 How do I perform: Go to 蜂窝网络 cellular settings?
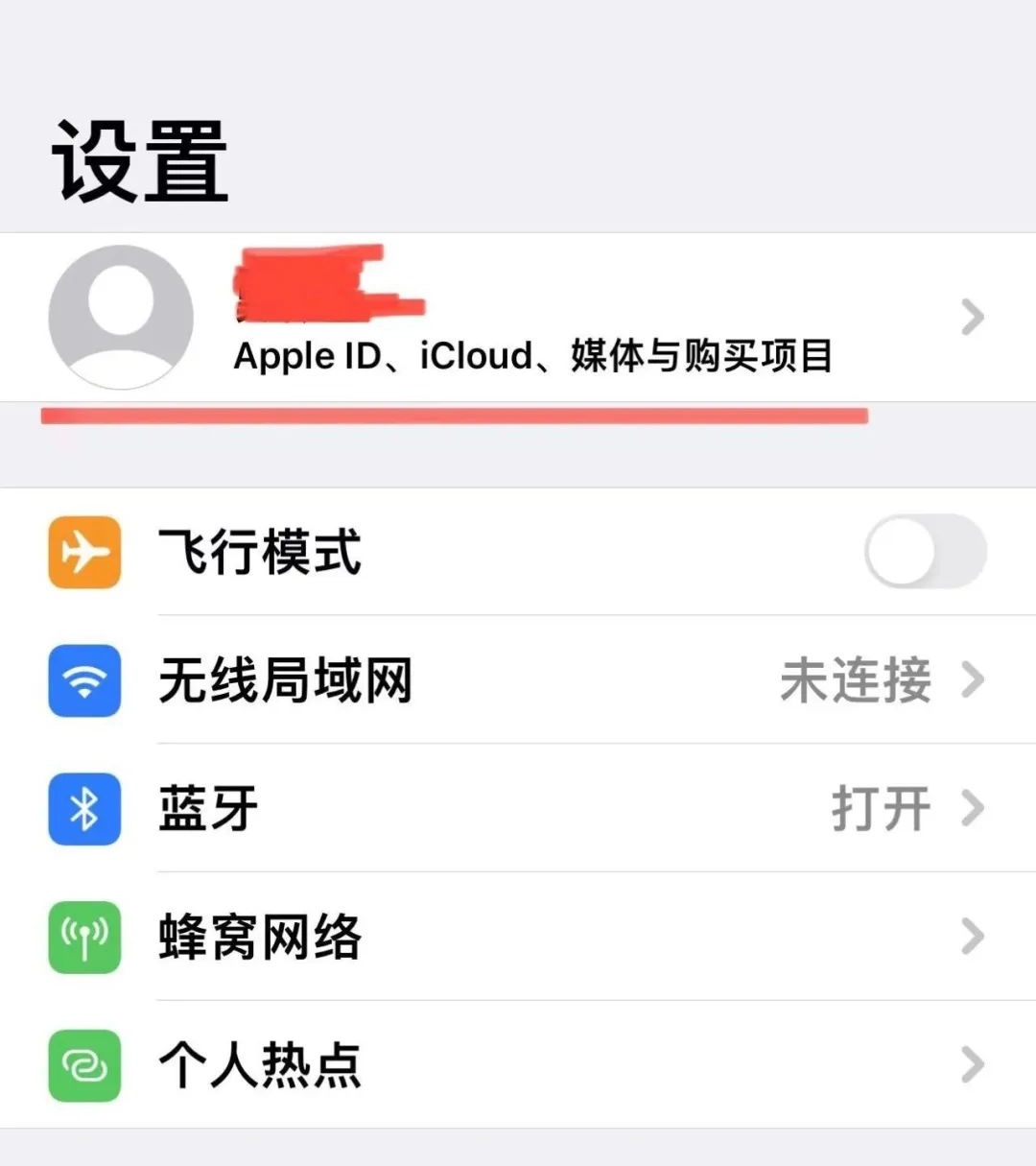click(518, 937)
